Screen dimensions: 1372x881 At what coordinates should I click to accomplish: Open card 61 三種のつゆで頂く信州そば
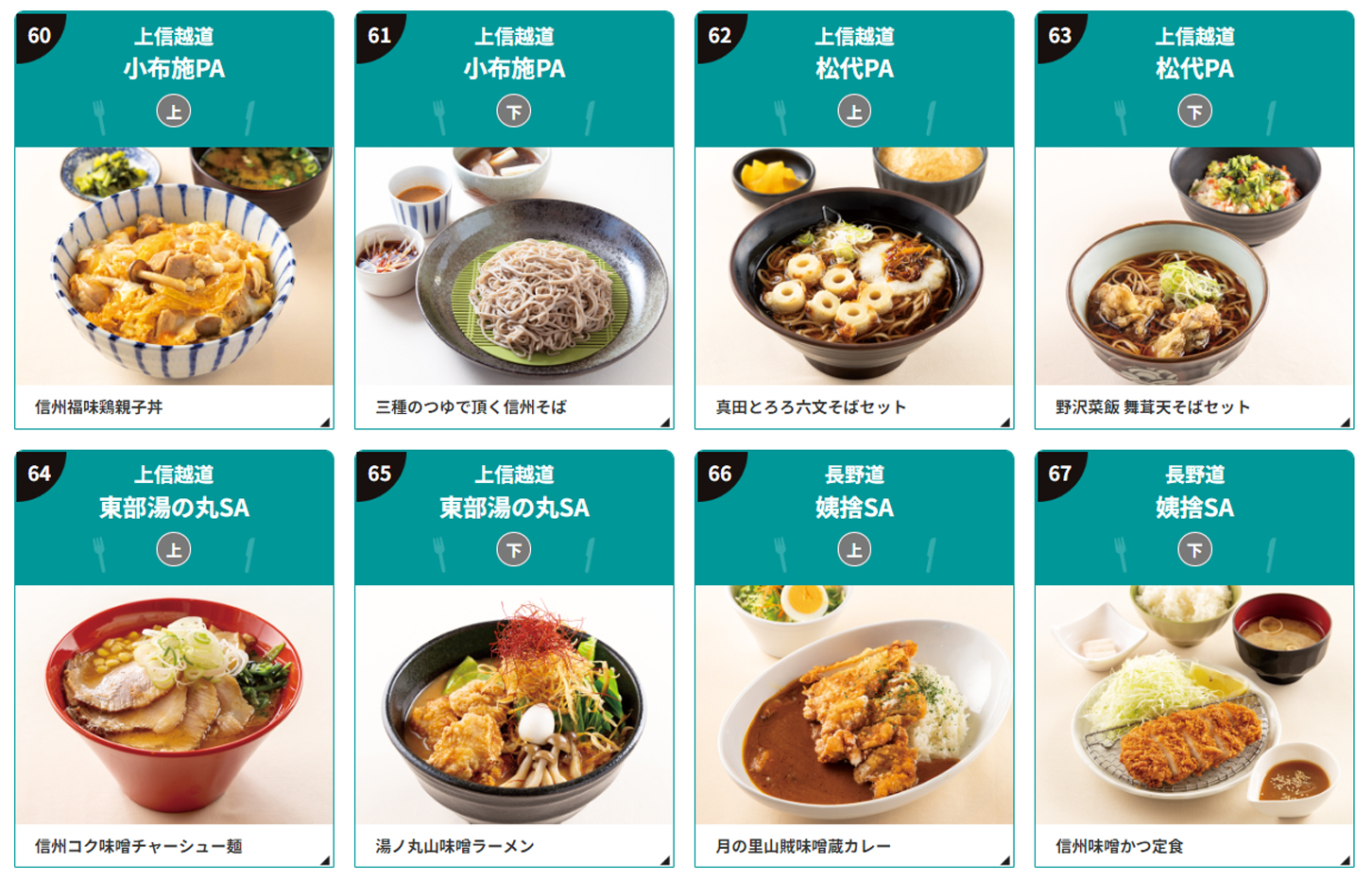514,266
